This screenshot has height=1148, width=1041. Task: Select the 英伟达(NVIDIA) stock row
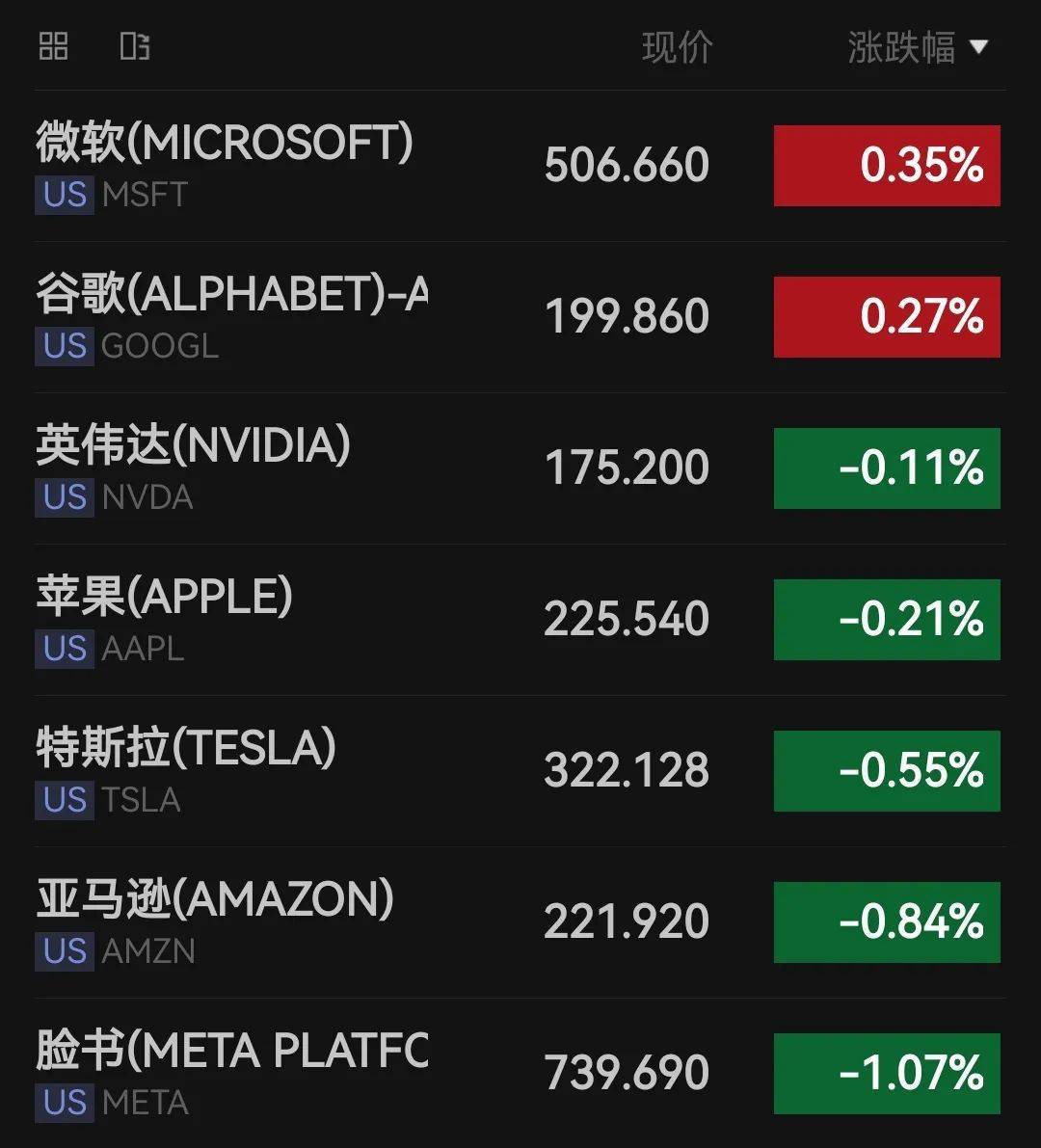click(x=386, y=468)
